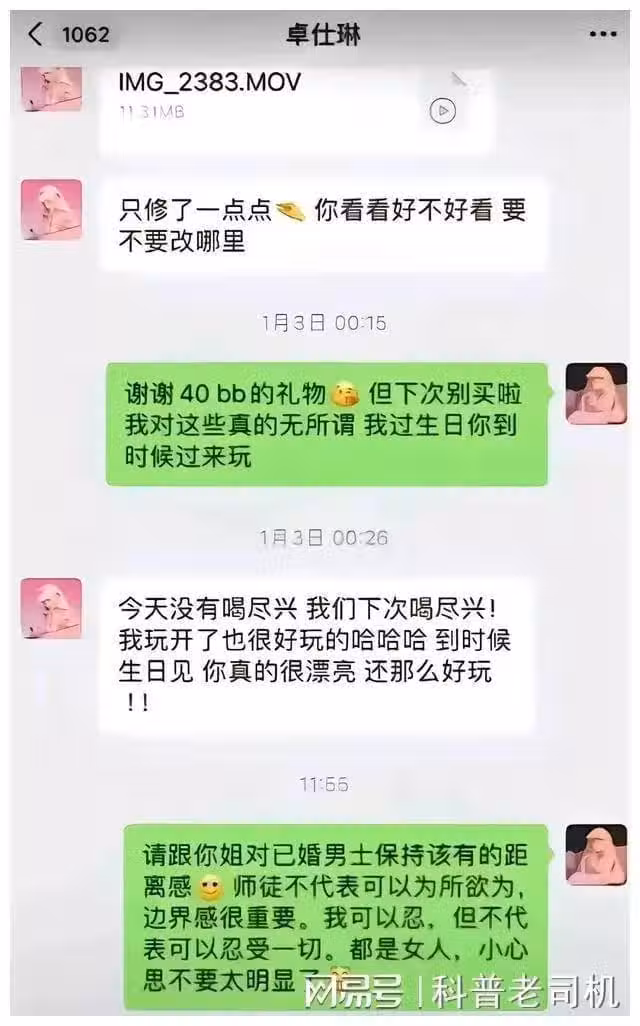Go back to the chat list
This screenshot has height=1026, width=640.
(x=38, y=35)
